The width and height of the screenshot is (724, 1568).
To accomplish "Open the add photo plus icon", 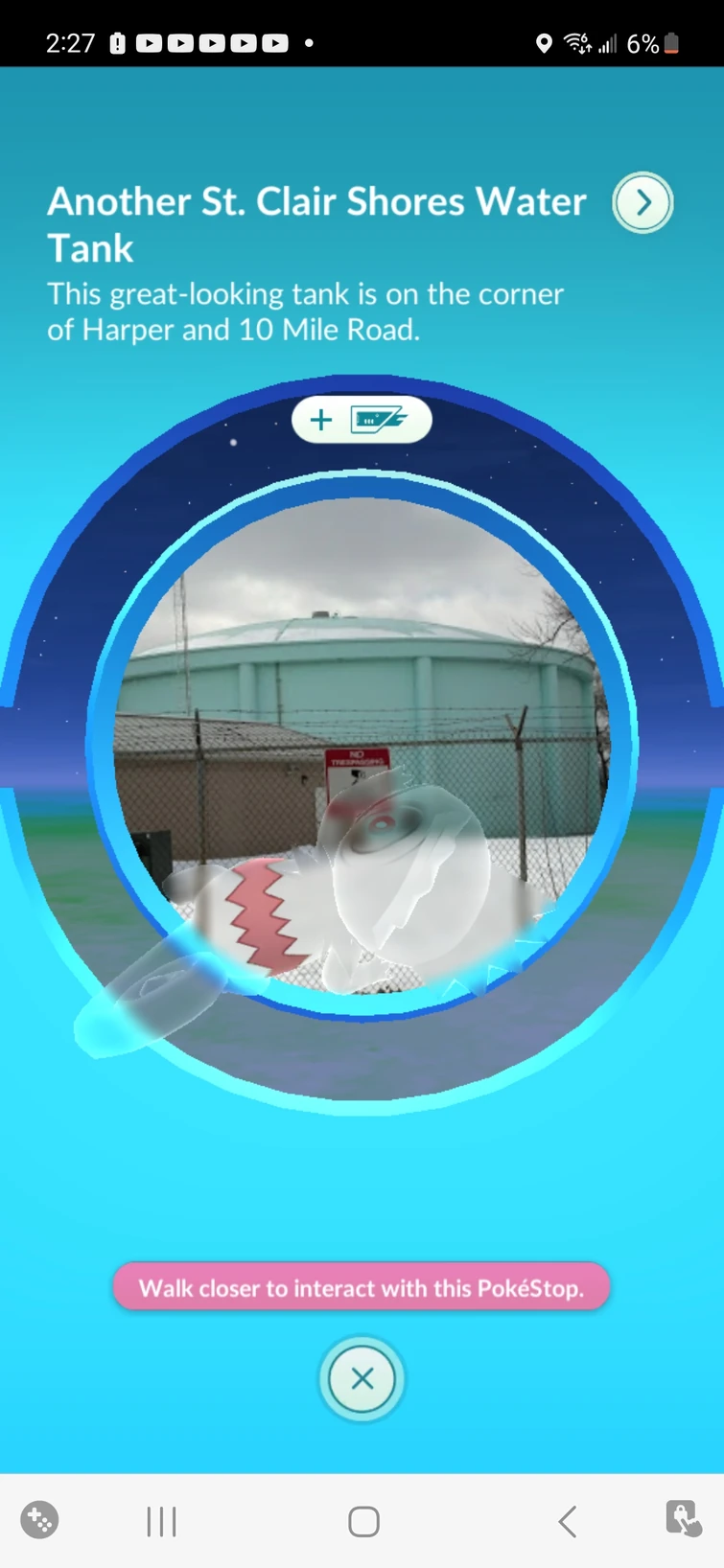I will (320, 420).
